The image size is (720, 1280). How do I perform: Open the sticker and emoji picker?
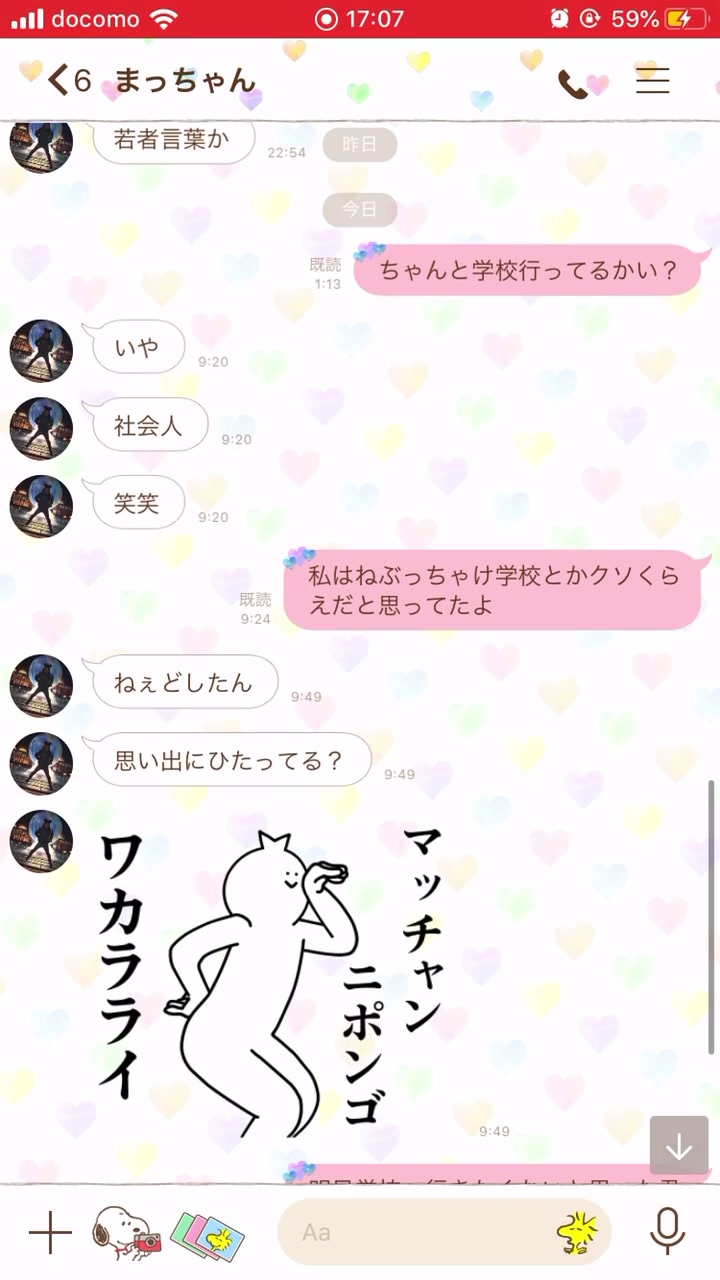[x=577, y=1233]
